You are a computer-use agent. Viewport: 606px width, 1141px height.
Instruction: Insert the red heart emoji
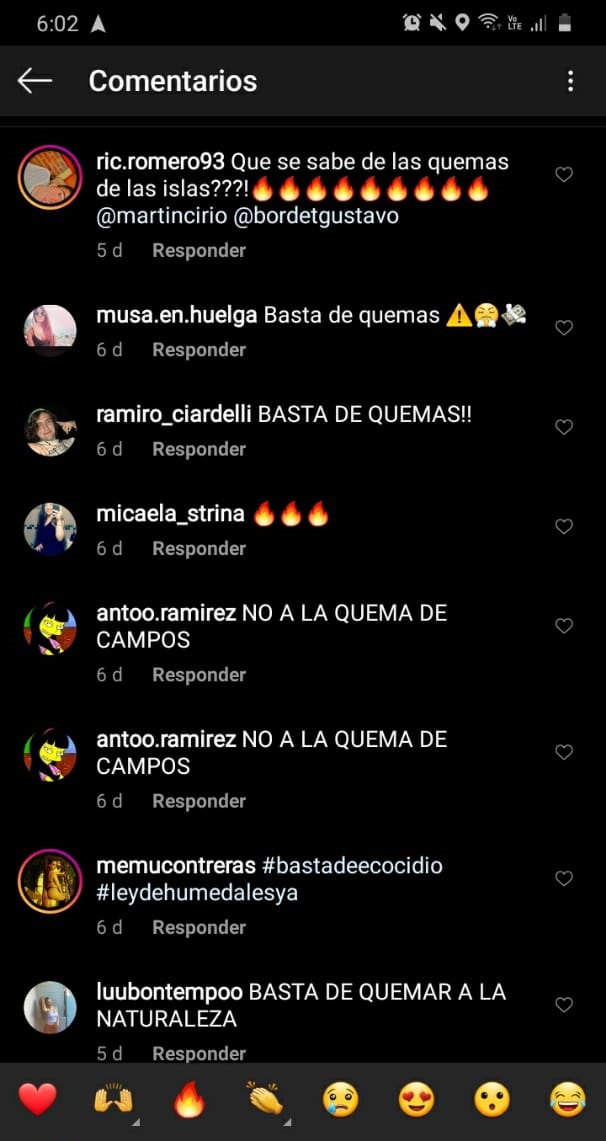(x=38, y=1101)
